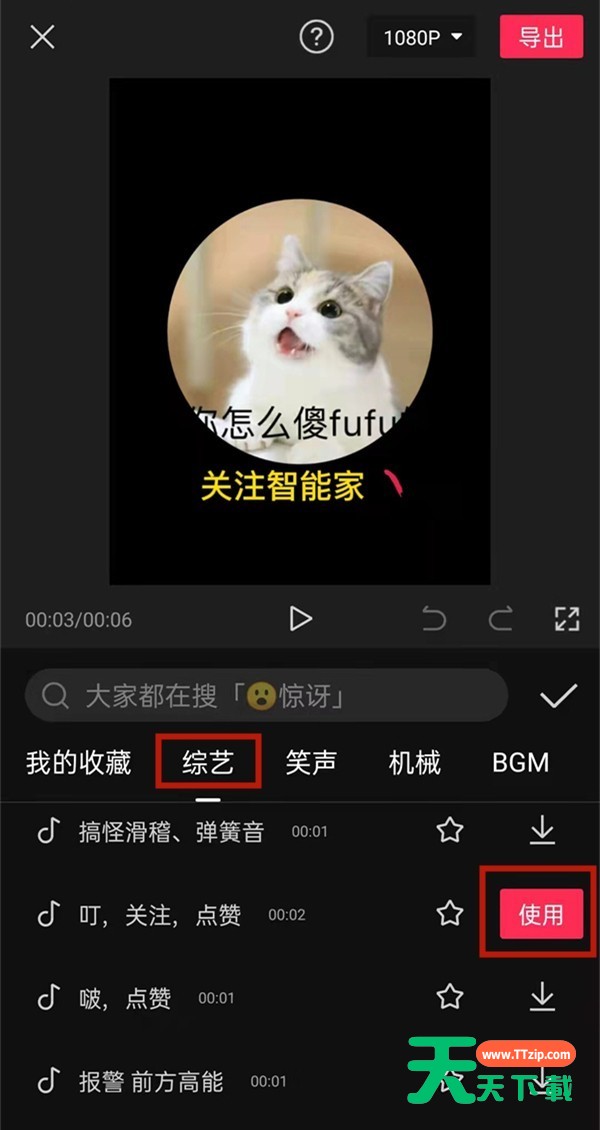Open the 机械 tab
Image resolution: width=600 pixels, height=1130 pixels.
coord(414,763)
